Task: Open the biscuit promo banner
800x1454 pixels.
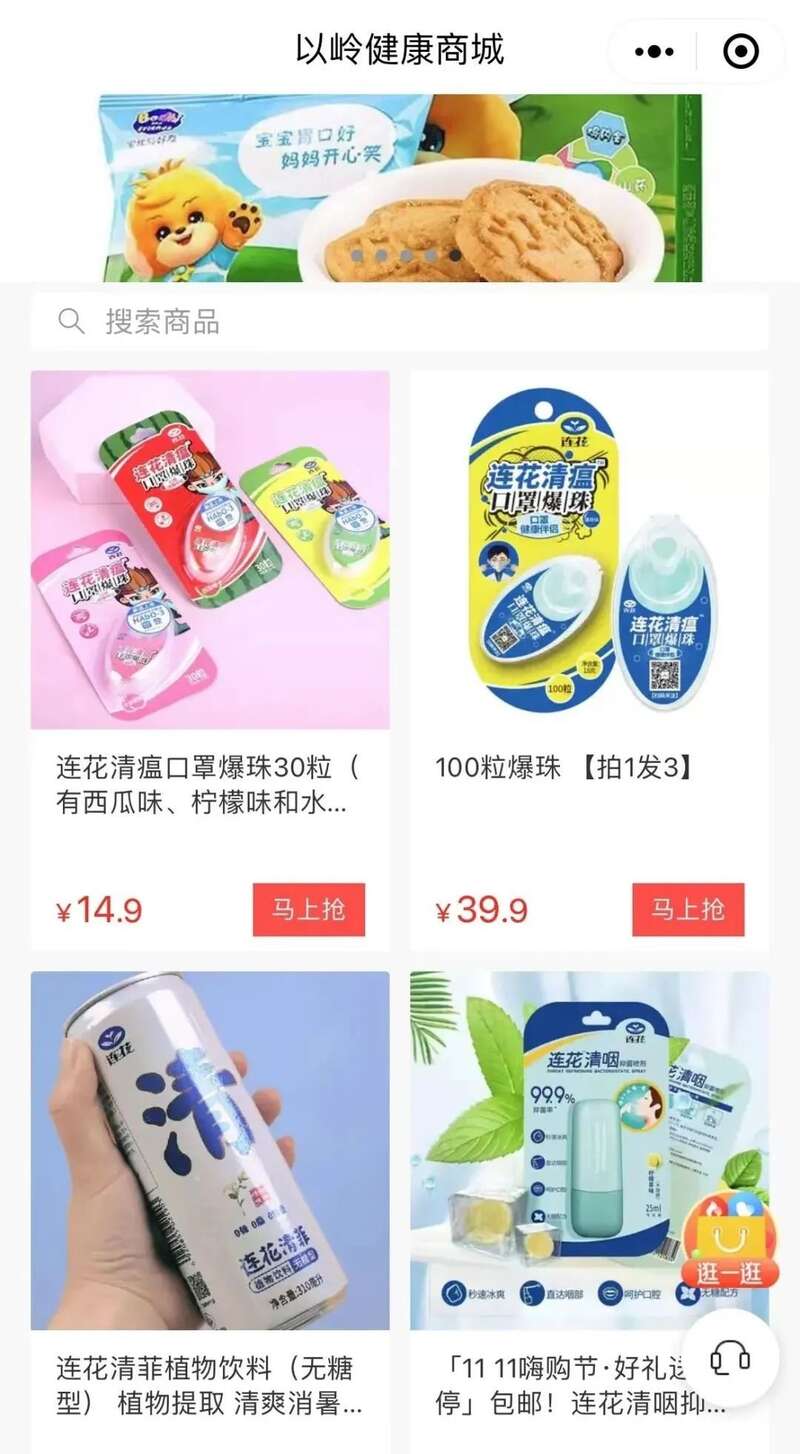Action: [400, 188]
